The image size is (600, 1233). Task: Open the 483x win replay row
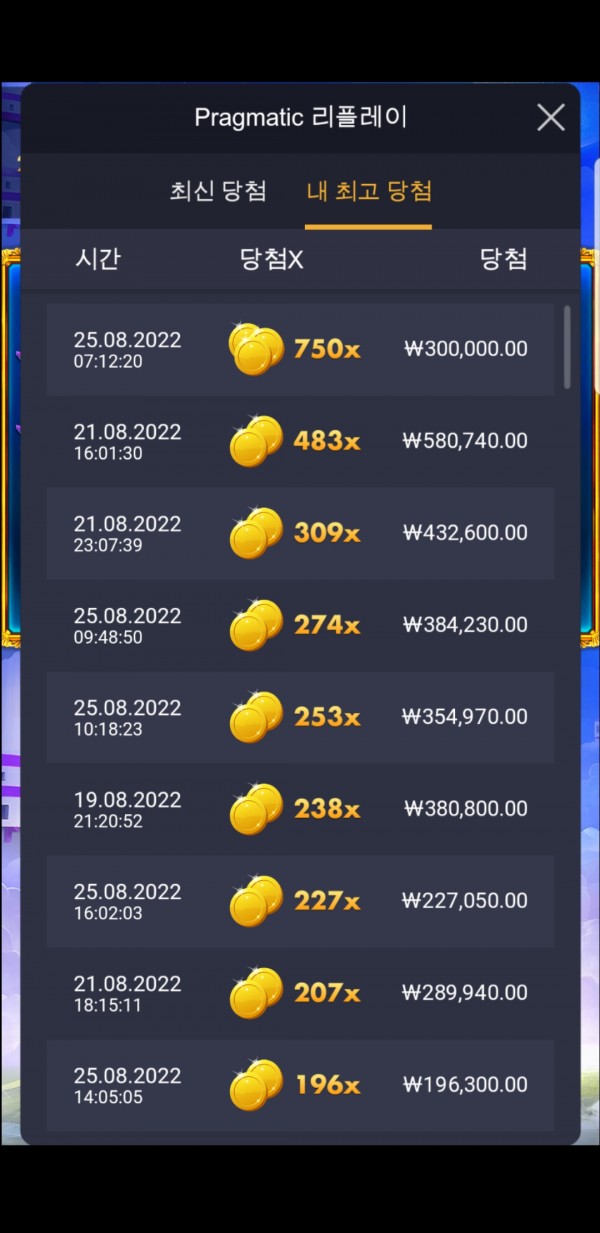click(300, 441)
